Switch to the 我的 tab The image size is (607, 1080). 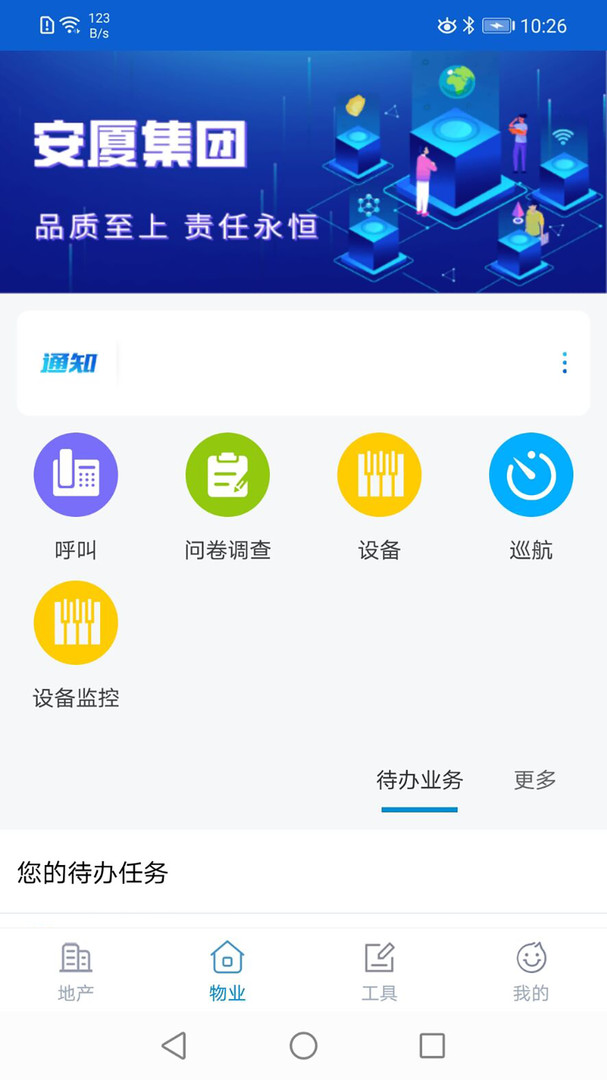(531, 971)
